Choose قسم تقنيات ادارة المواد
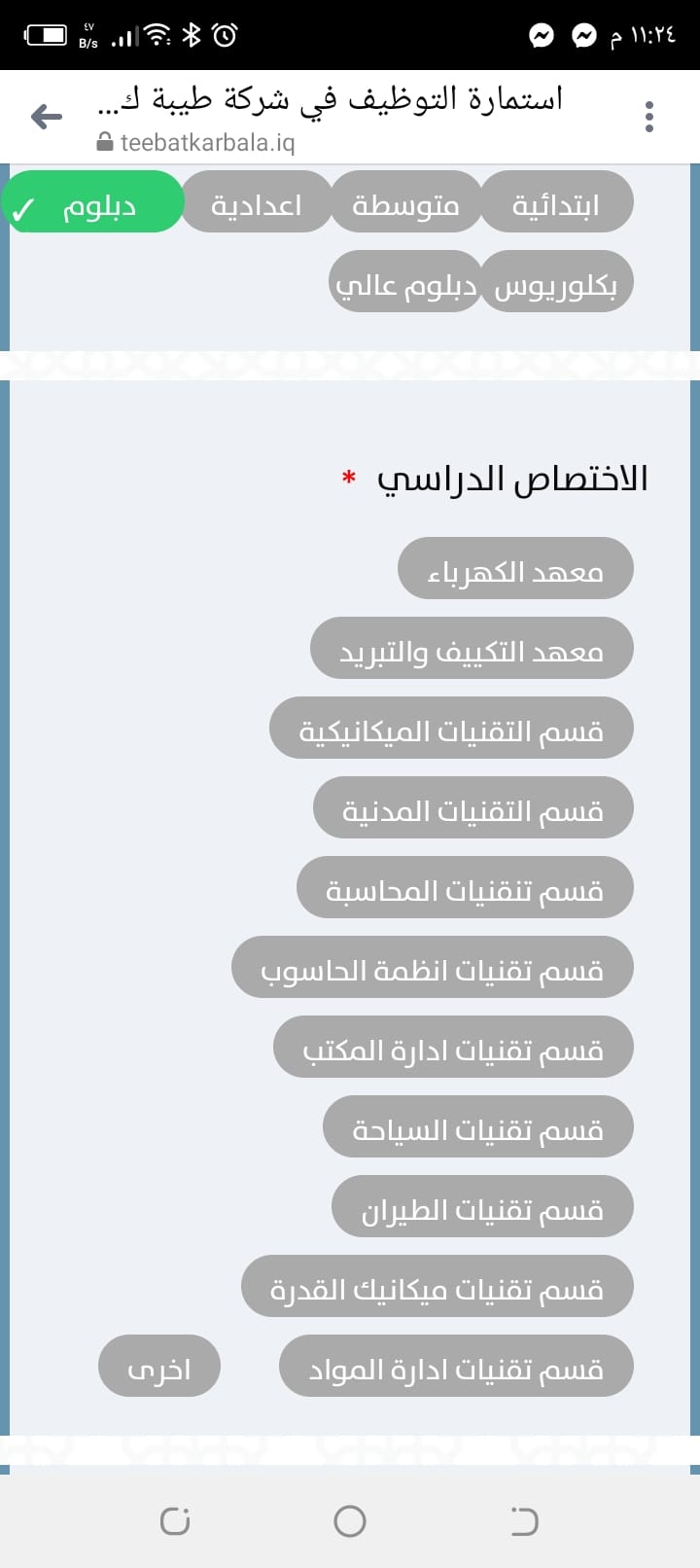 [x=456, y=1366]
